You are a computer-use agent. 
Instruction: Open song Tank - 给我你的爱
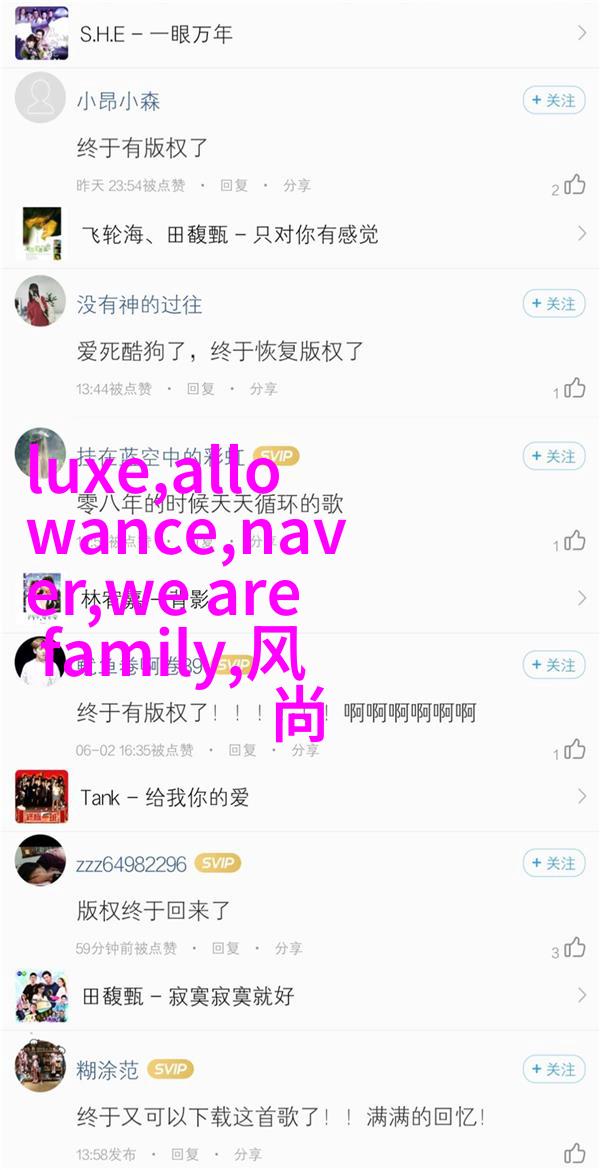[x=300, y=797]
